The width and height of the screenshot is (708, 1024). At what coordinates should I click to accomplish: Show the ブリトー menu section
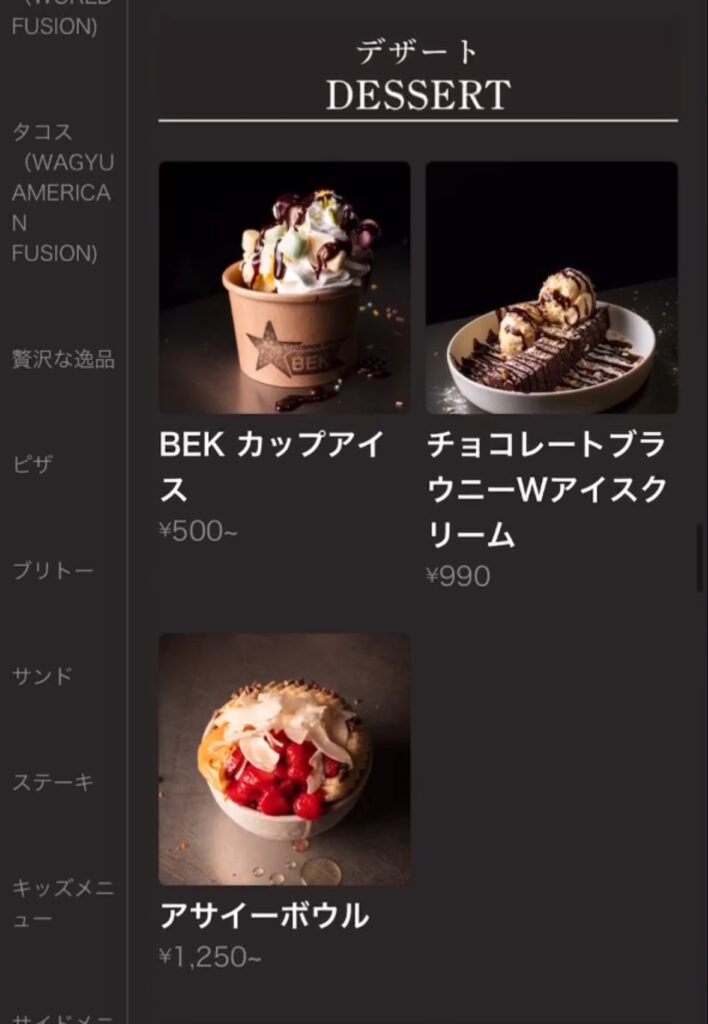(52, 570)
